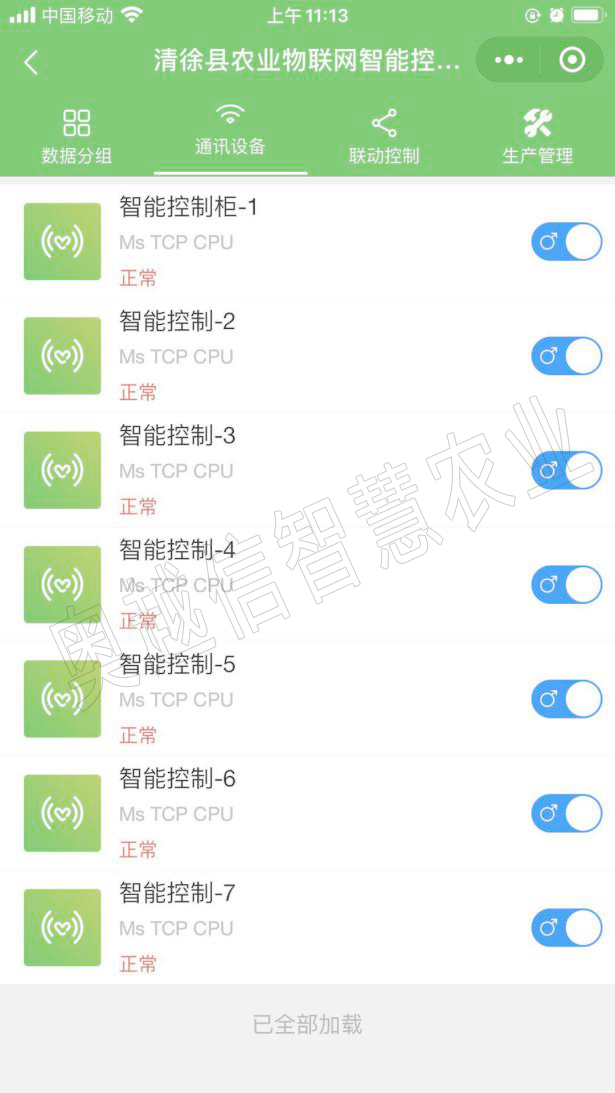Switch to the 数据分组 tab
The image size is (615, 1093).
tap(77, 137)
